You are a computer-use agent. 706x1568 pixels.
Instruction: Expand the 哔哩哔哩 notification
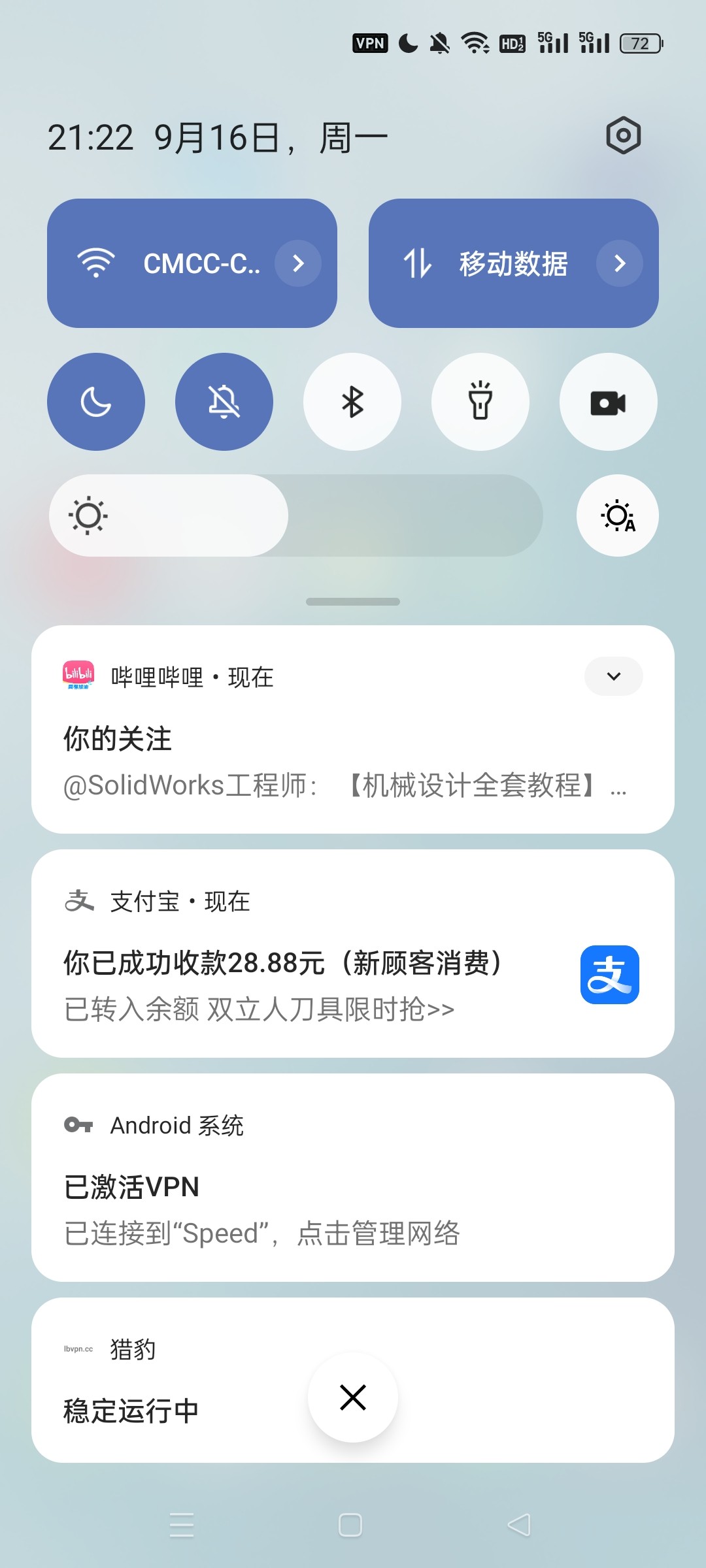(613, 676)
